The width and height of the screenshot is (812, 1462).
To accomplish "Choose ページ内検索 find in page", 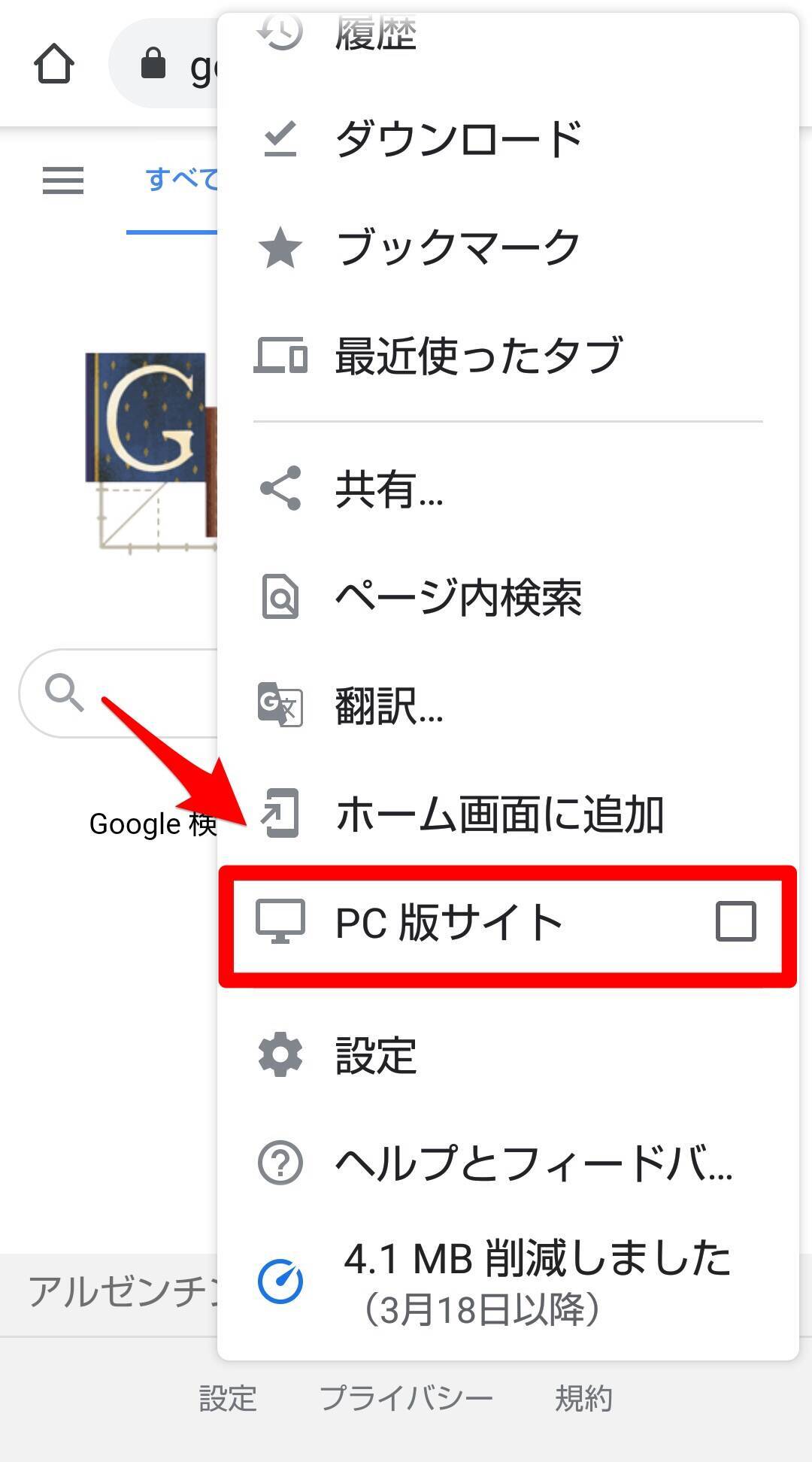I will (x=459, y=599).
